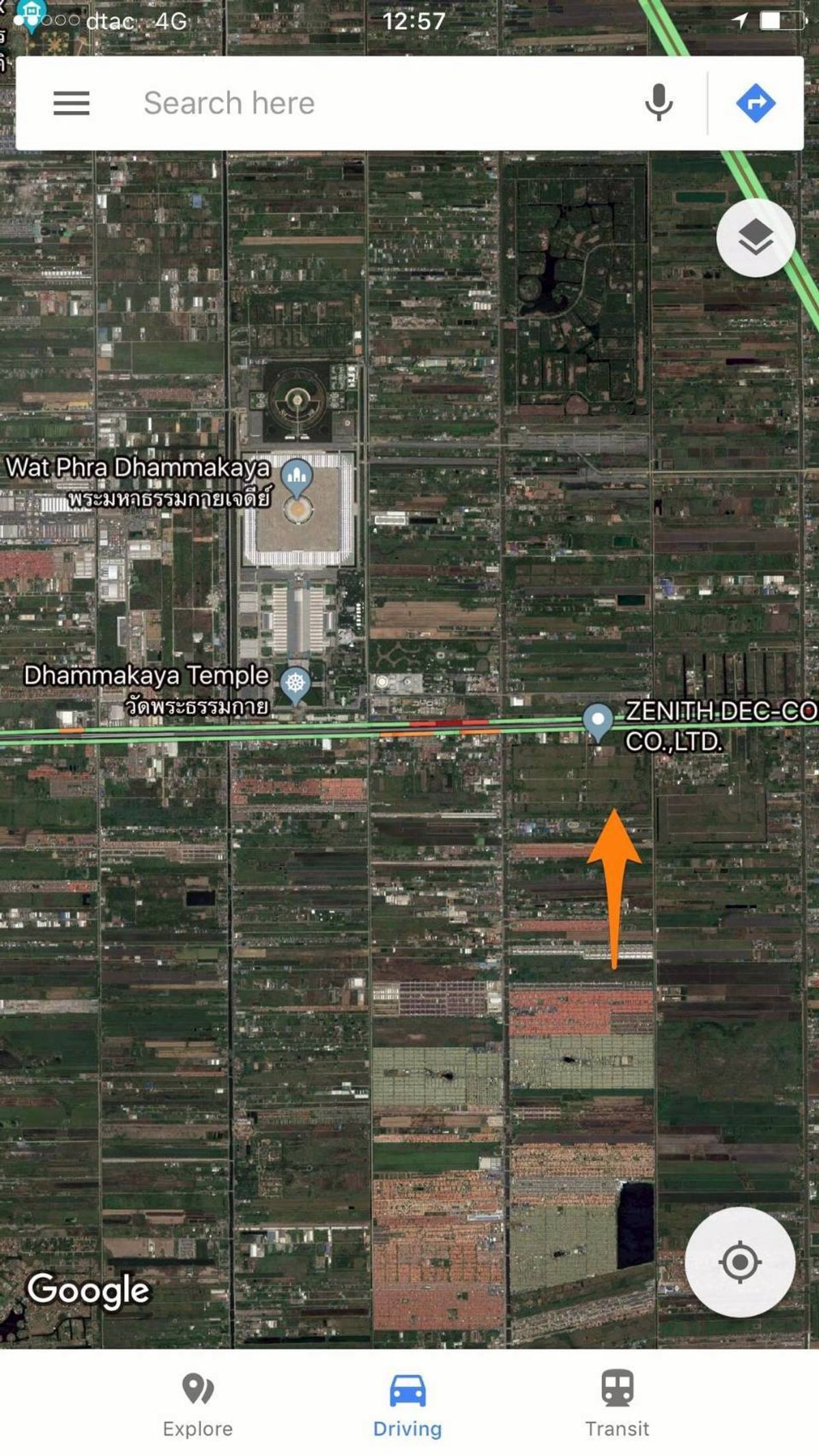Tap the Dhammakaya Temple place marker

point(295,685)
